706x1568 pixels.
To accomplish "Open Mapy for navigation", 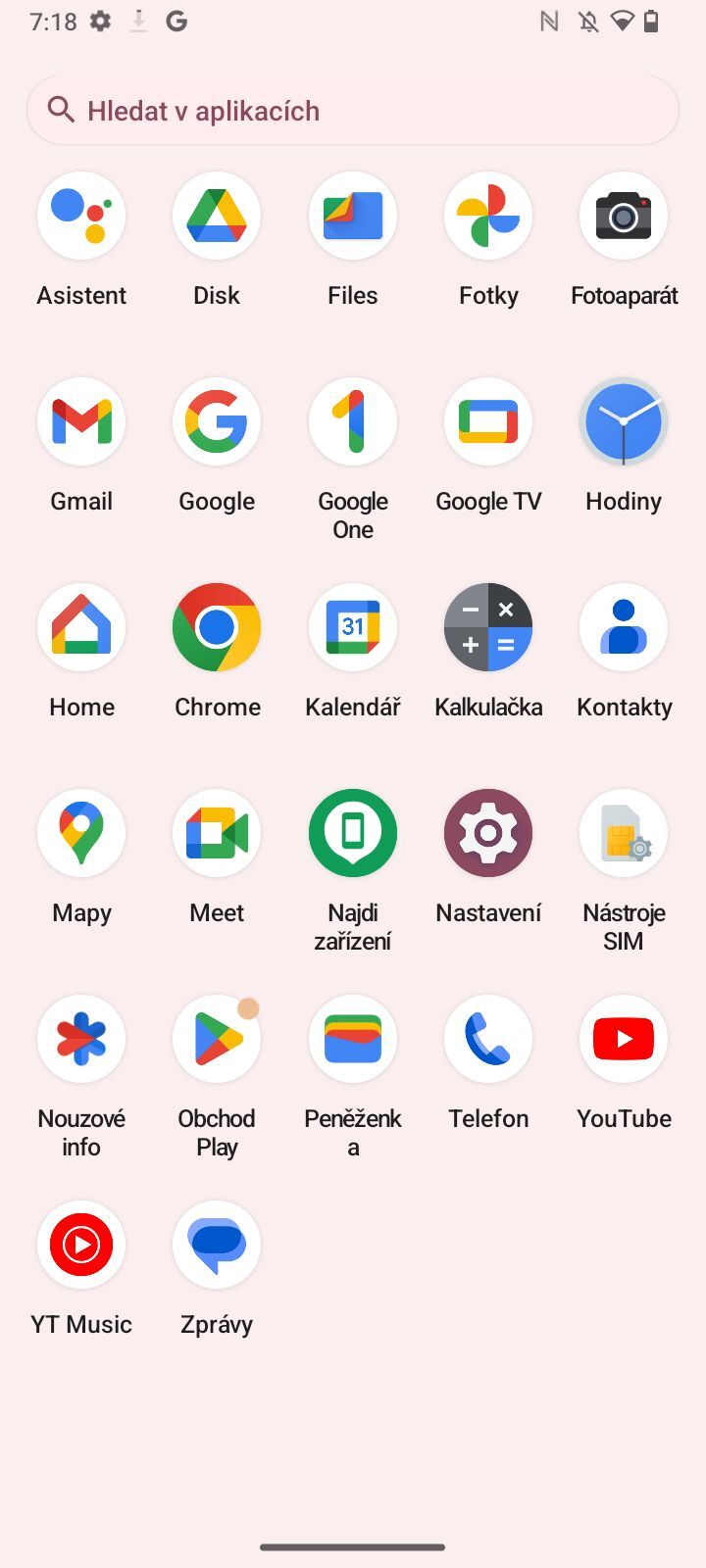I will [81, 833].
